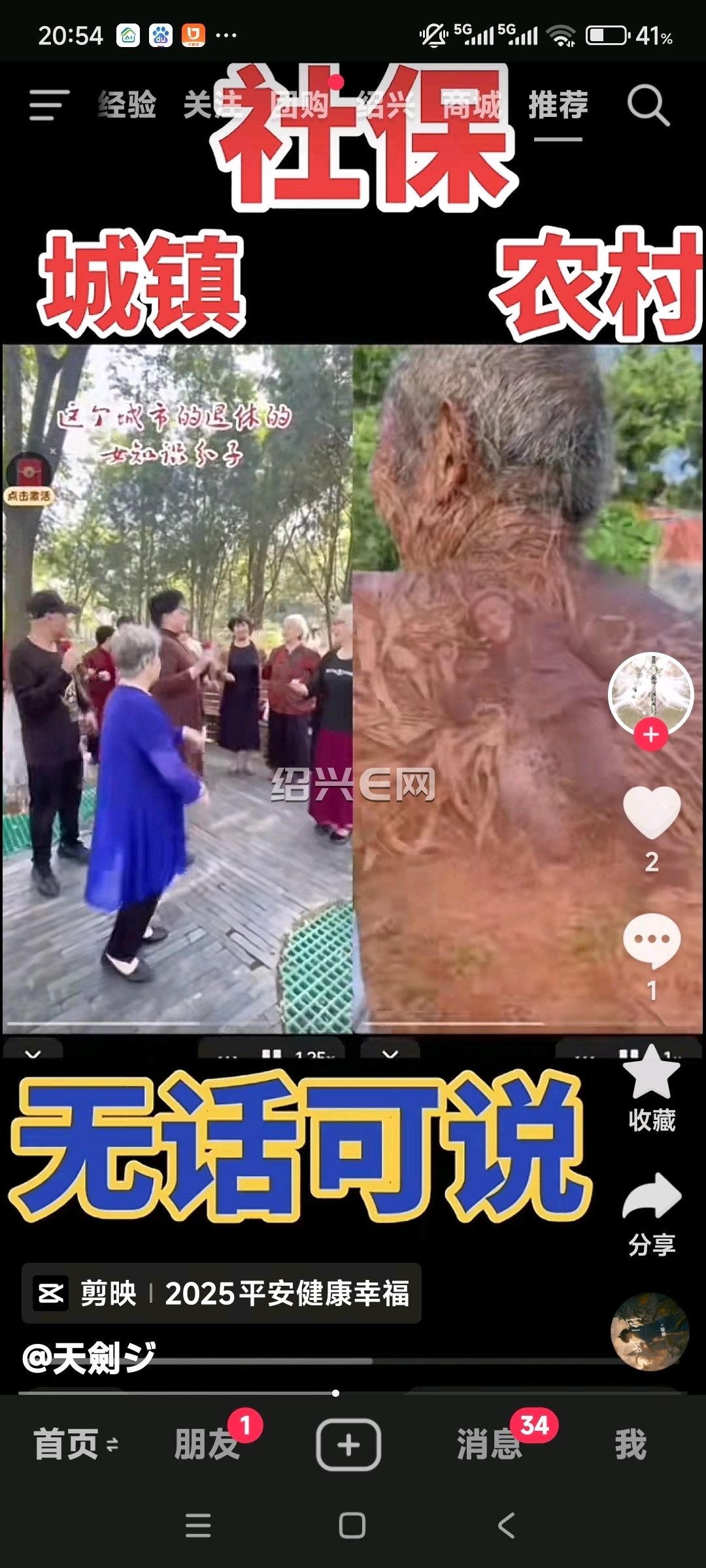Create a new post with plus
706x1568 pixels.
348,1445
